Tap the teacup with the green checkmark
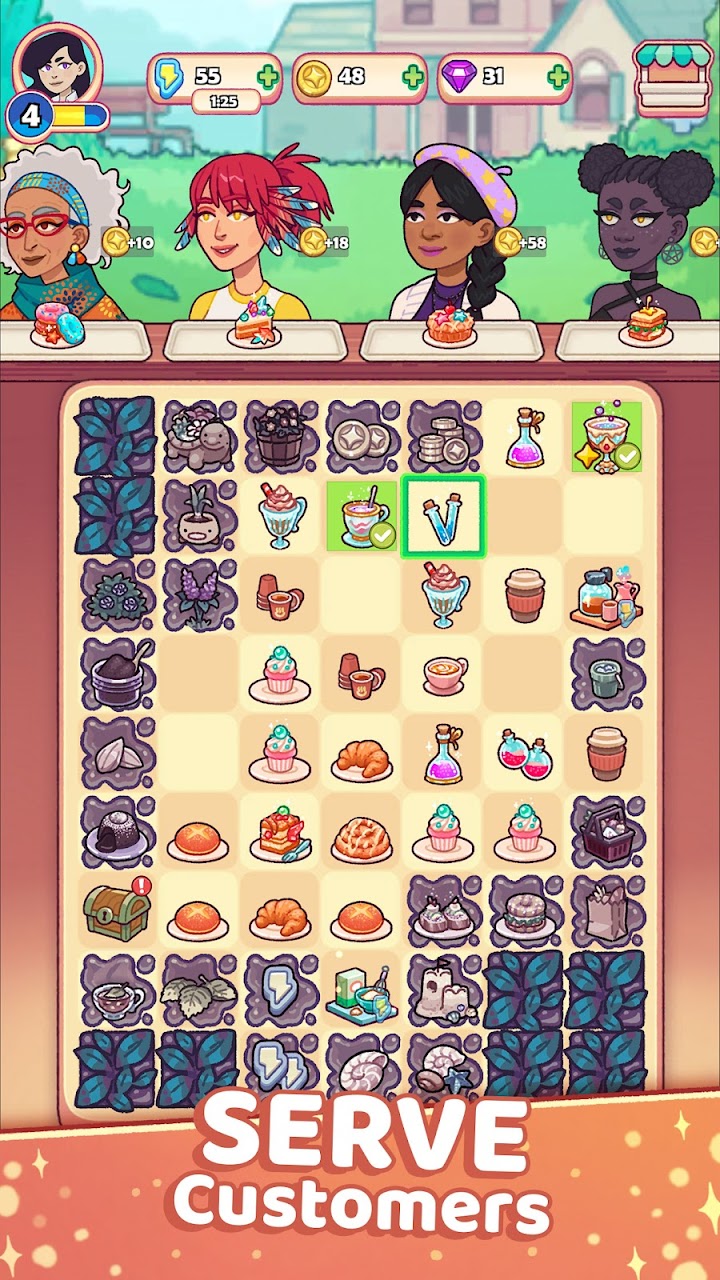 coord(361,516)
